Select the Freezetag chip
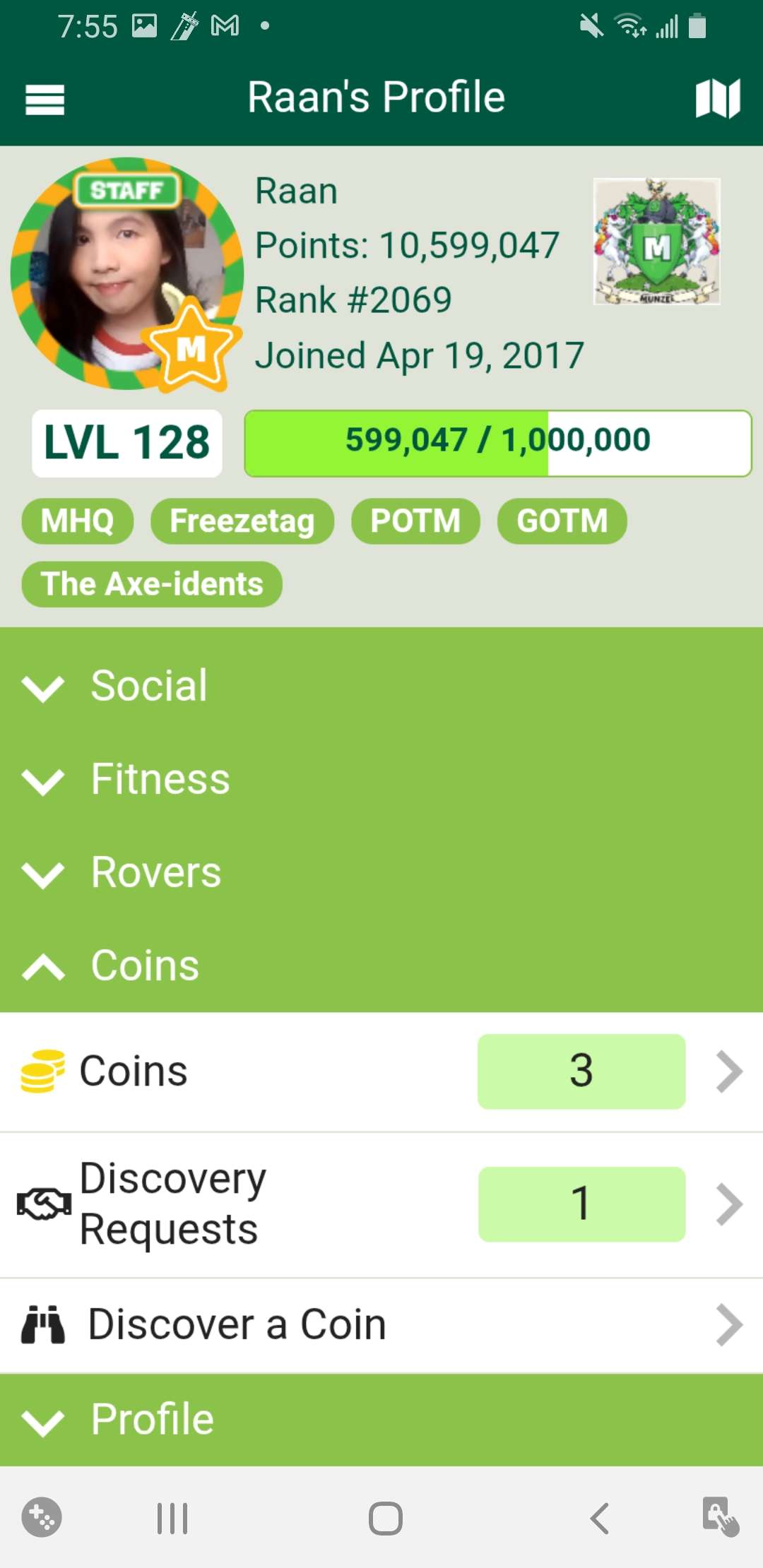The height and width of the screenshot is (1568, 763). coord(242,521)
